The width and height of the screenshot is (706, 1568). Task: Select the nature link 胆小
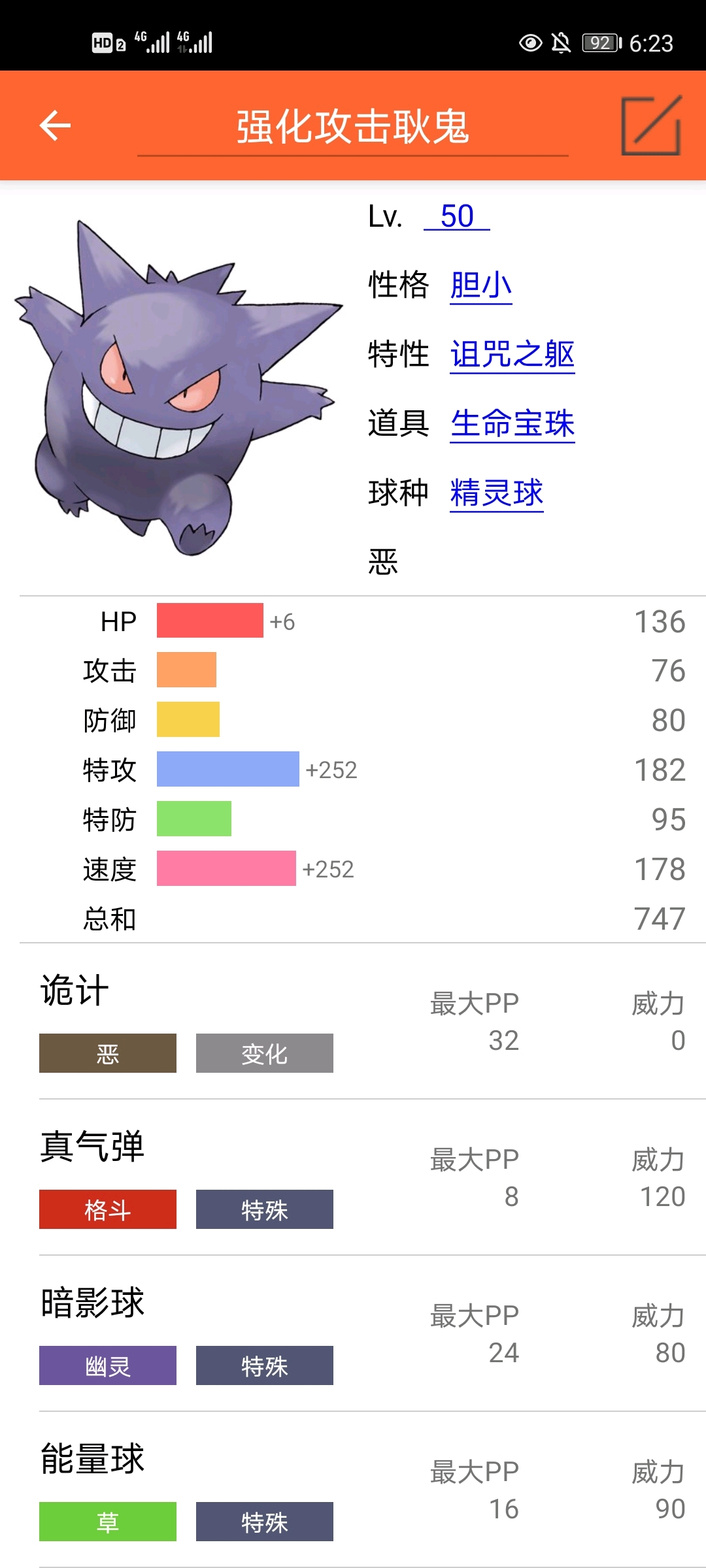481,286
